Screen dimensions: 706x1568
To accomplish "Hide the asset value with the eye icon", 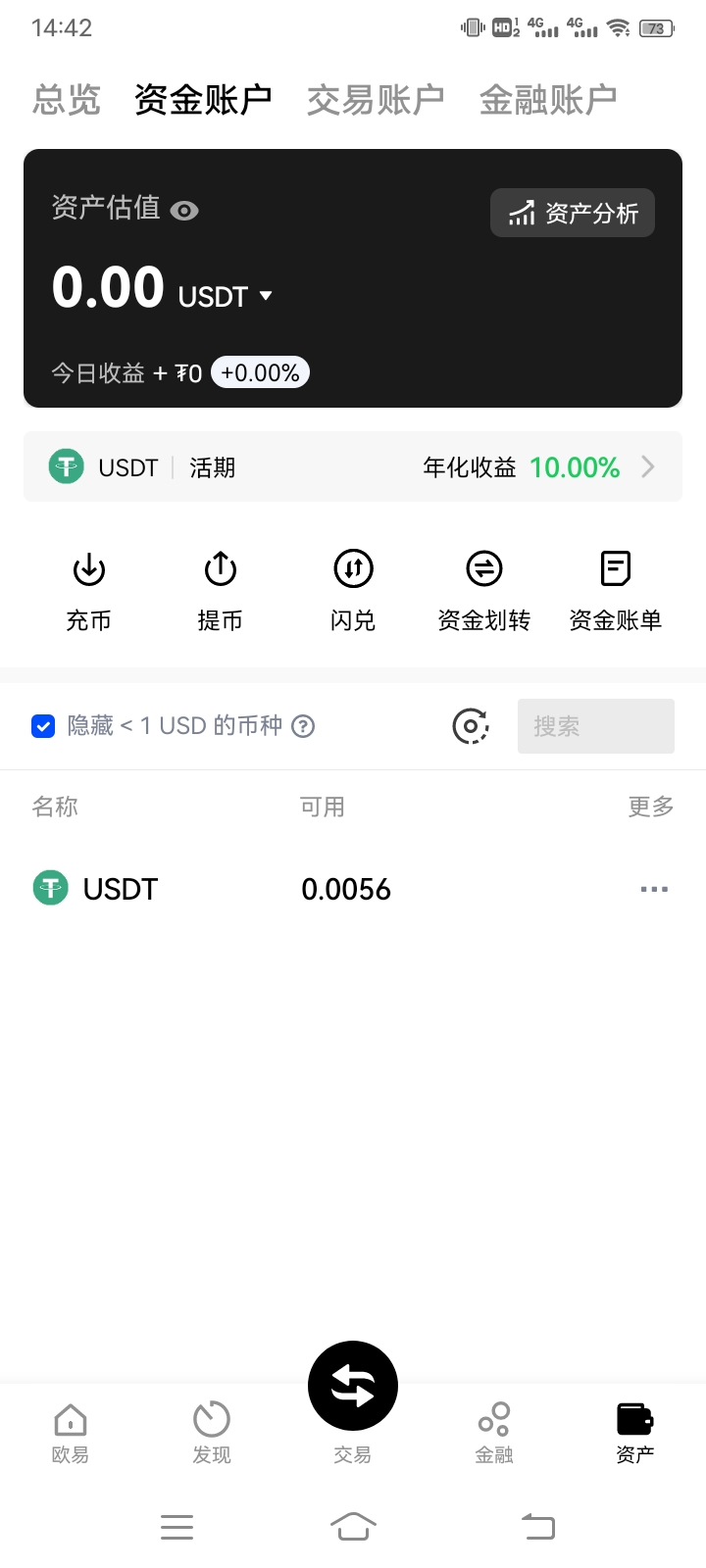I will 184,211.
